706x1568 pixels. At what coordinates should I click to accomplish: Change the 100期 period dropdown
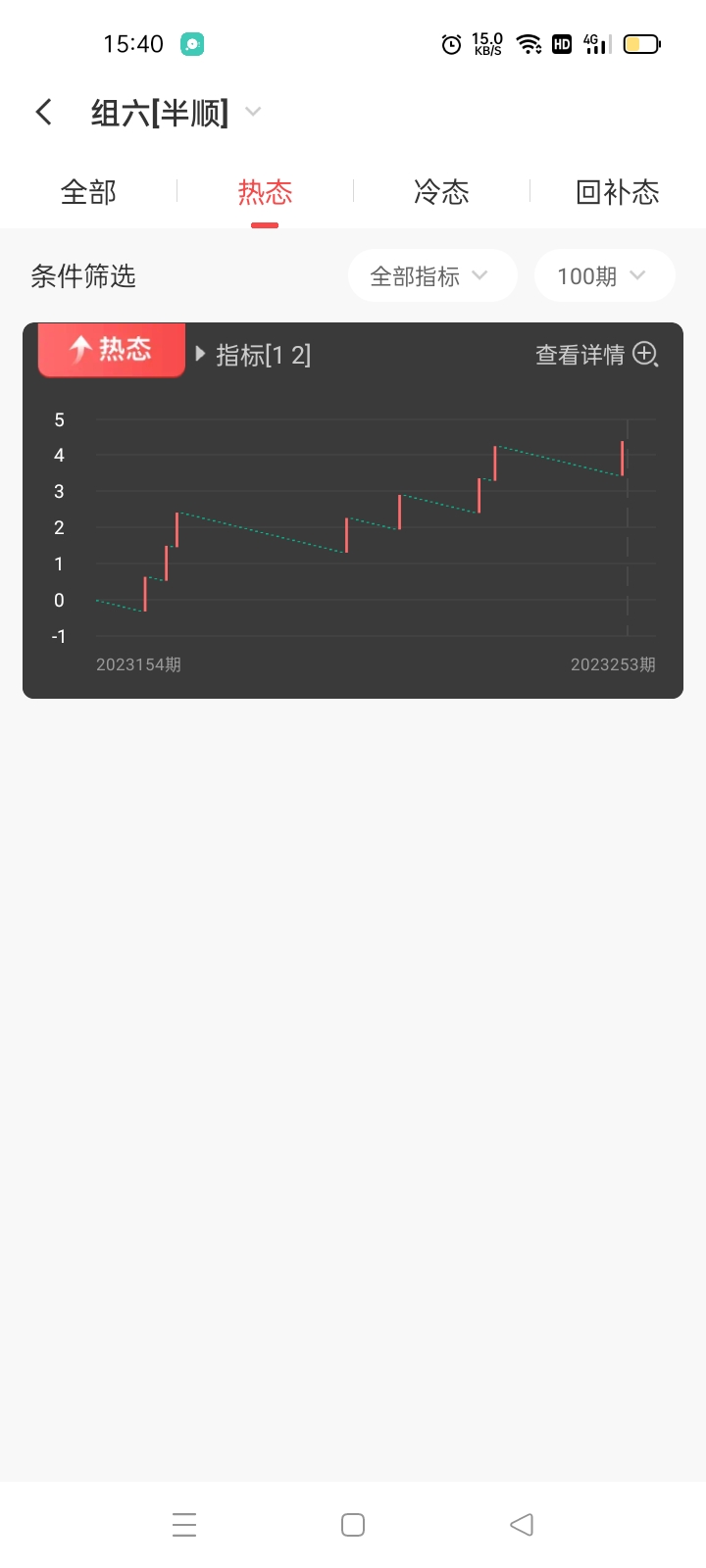603,276
